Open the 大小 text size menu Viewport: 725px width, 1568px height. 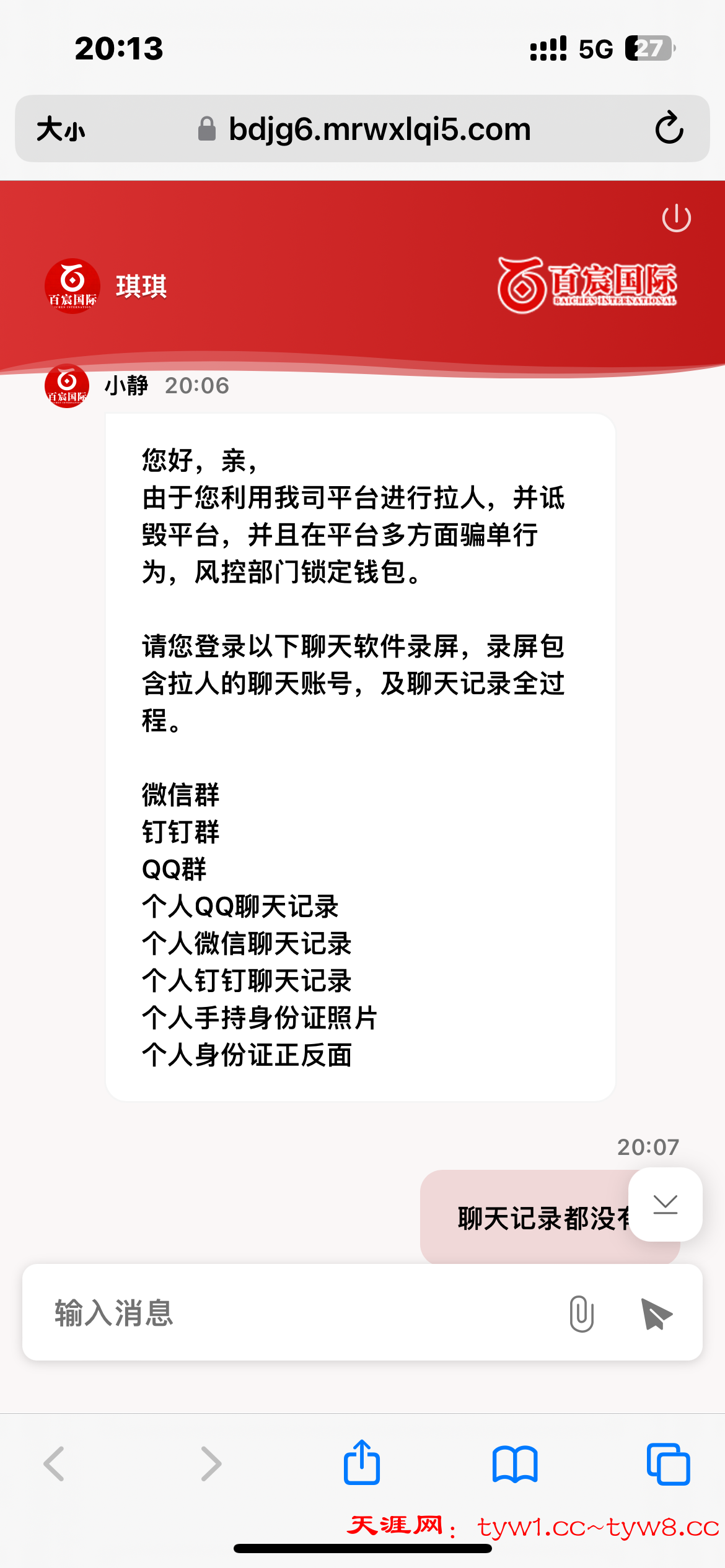click(61, 129)
